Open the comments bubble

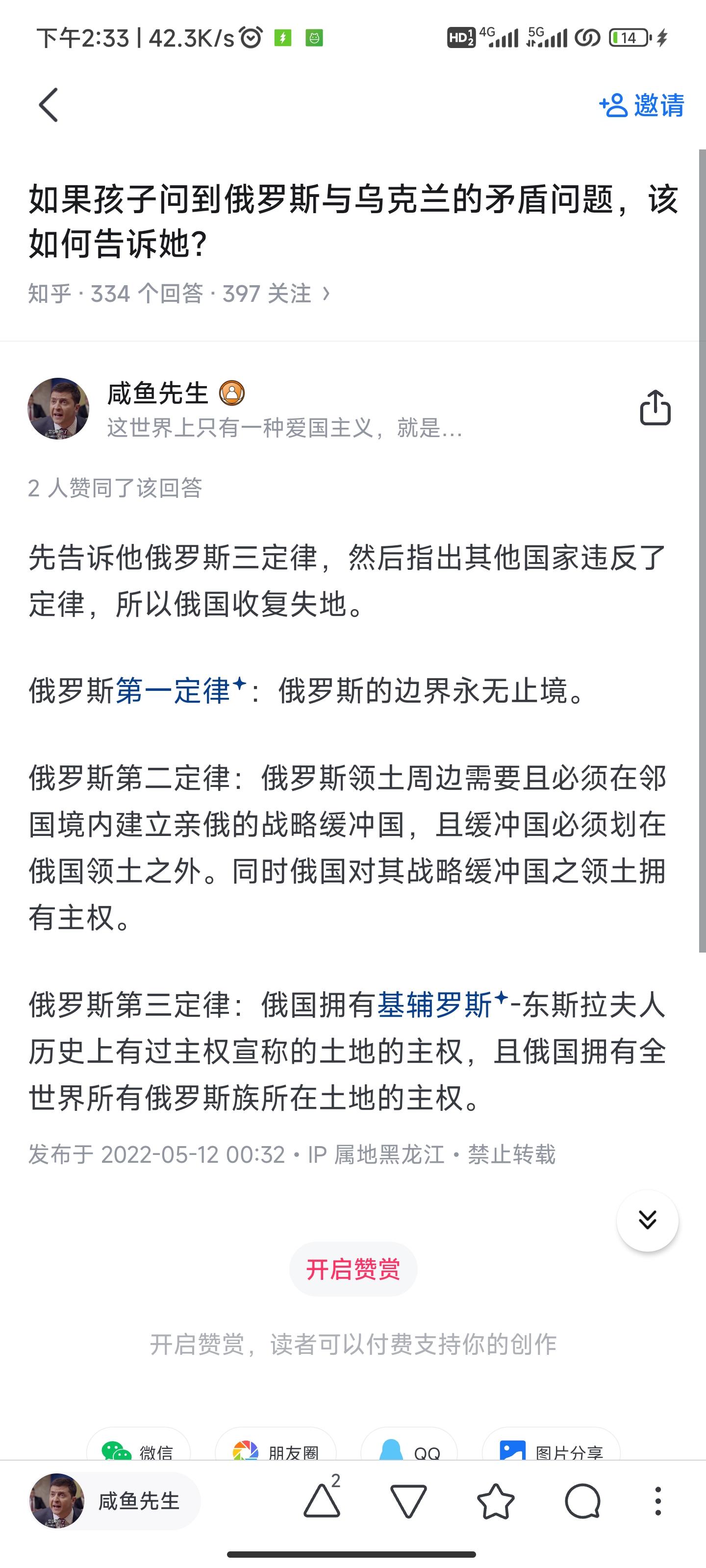pos(583,1501)
